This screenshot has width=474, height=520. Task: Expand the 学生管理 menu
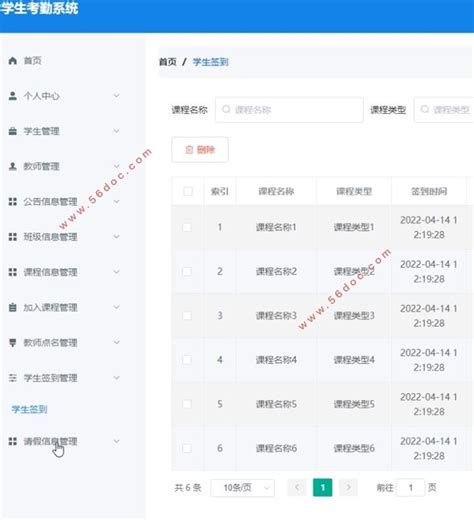64,131
